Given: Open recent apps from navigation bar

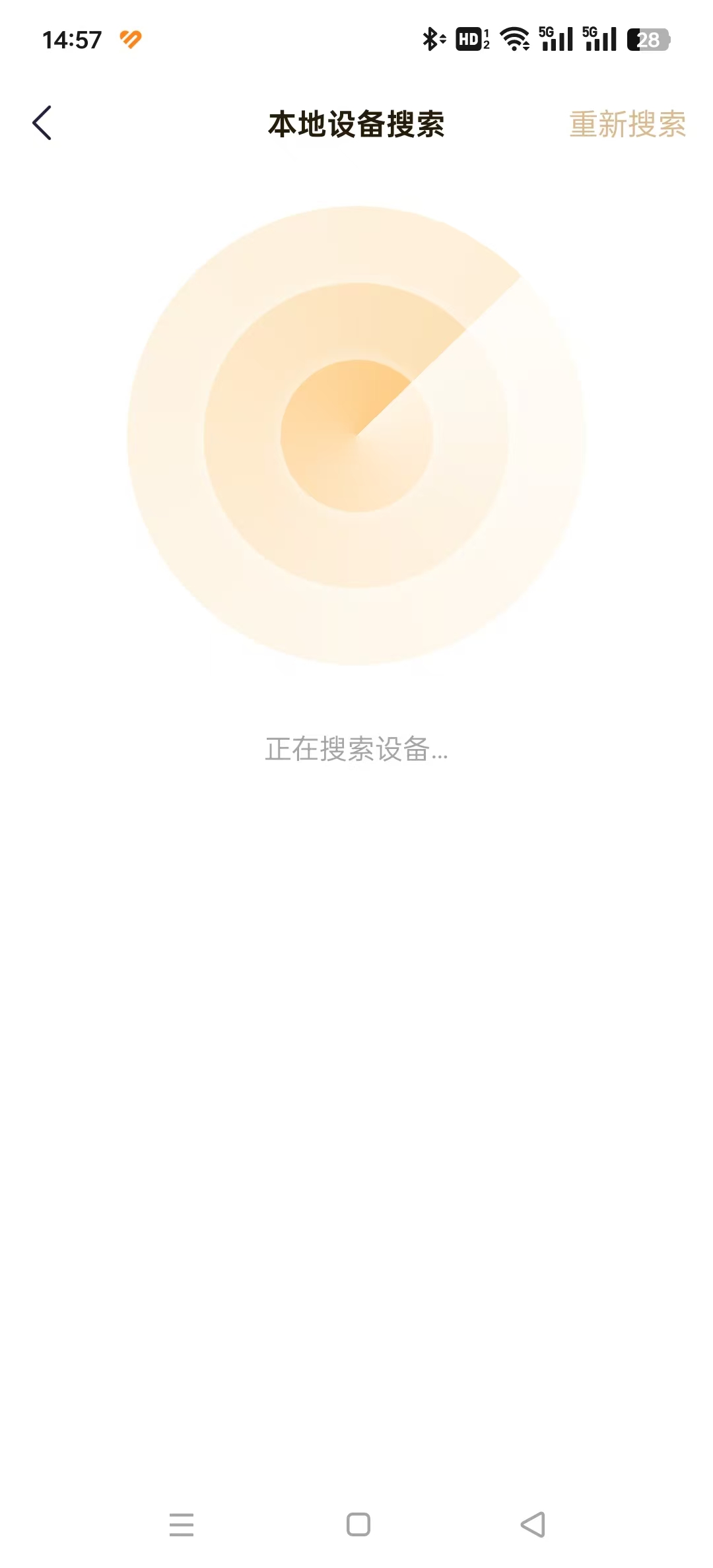Looking at the screenshot, I should (182, 1524).
